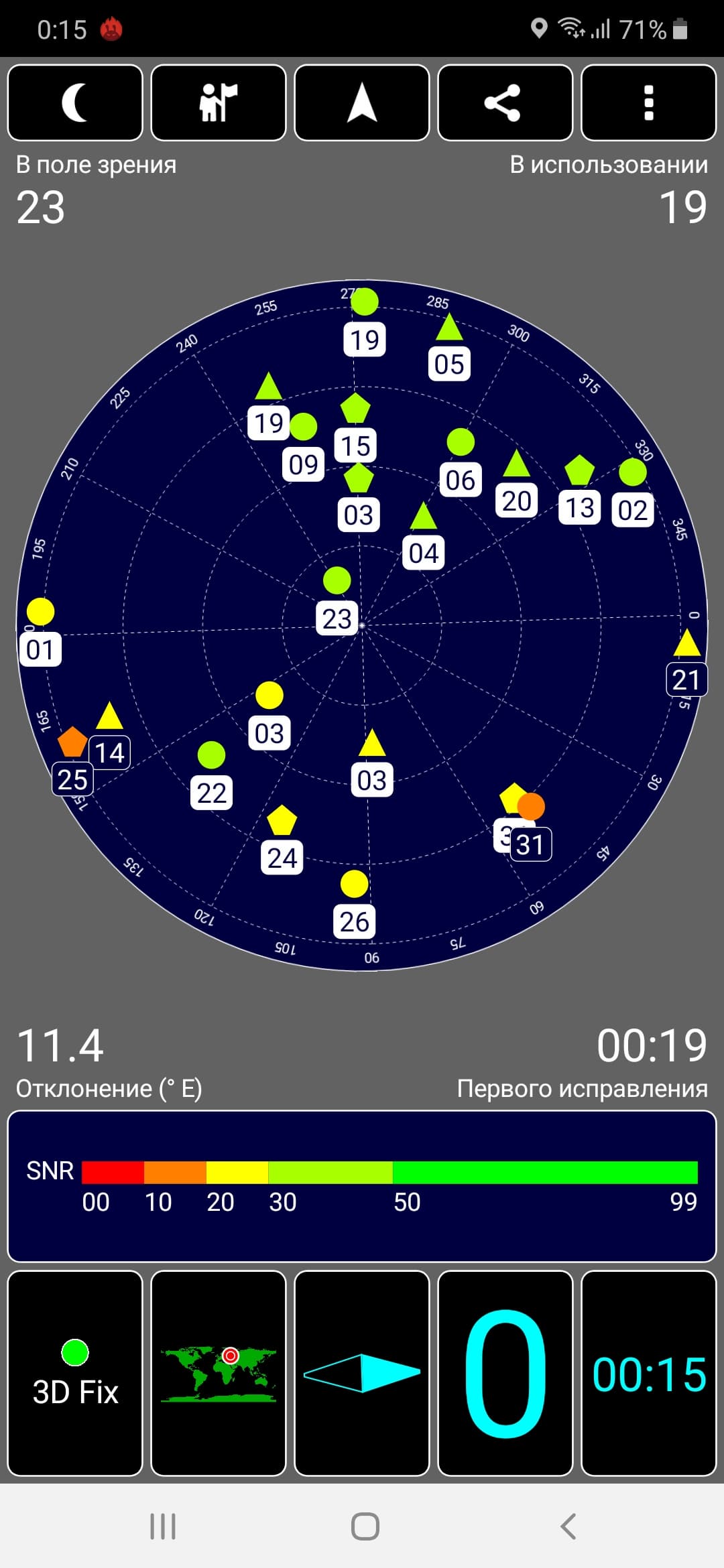Tap the navigation arrow button
The image size is (724, 1568).
[x=362, y=103]
